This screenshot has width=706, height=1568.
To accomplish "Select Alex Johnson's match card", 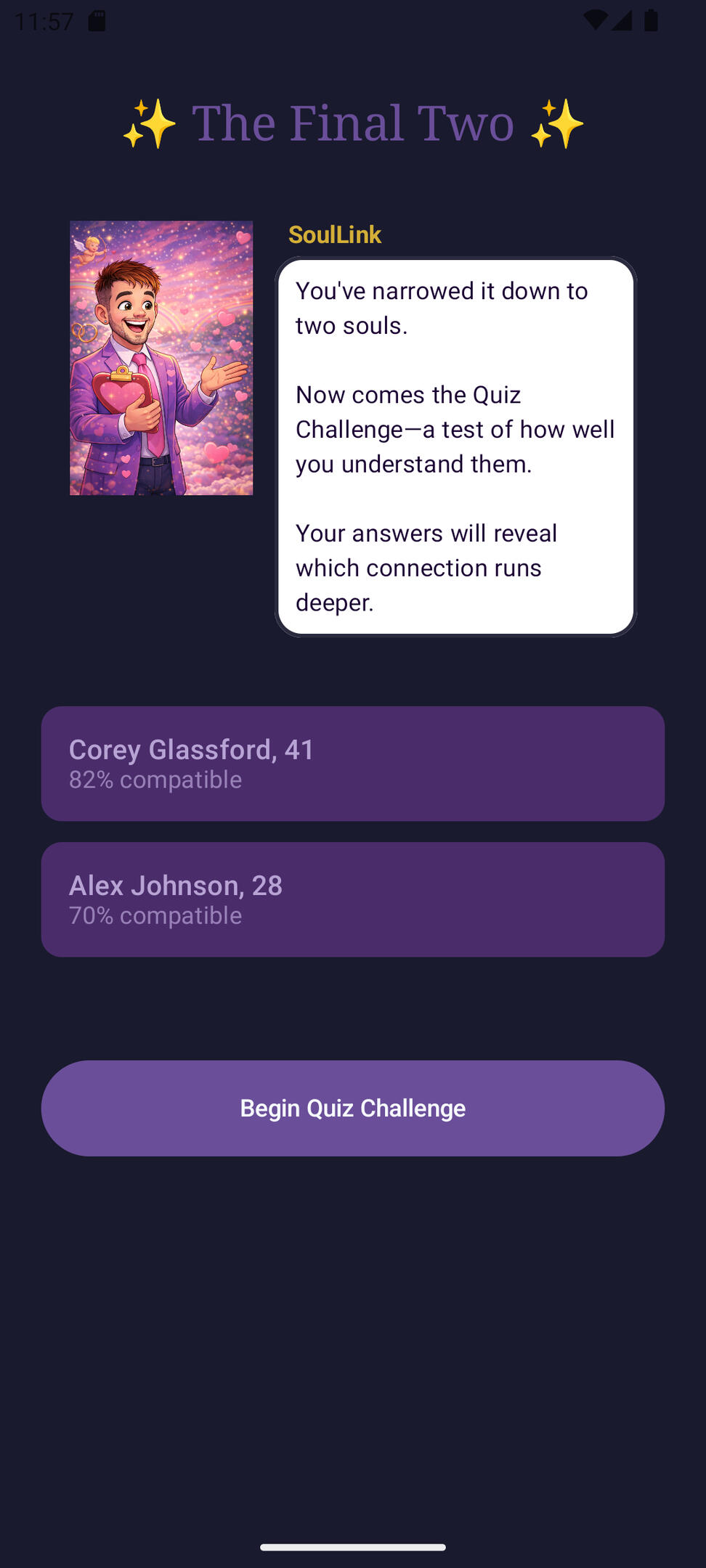I will 352,899.
